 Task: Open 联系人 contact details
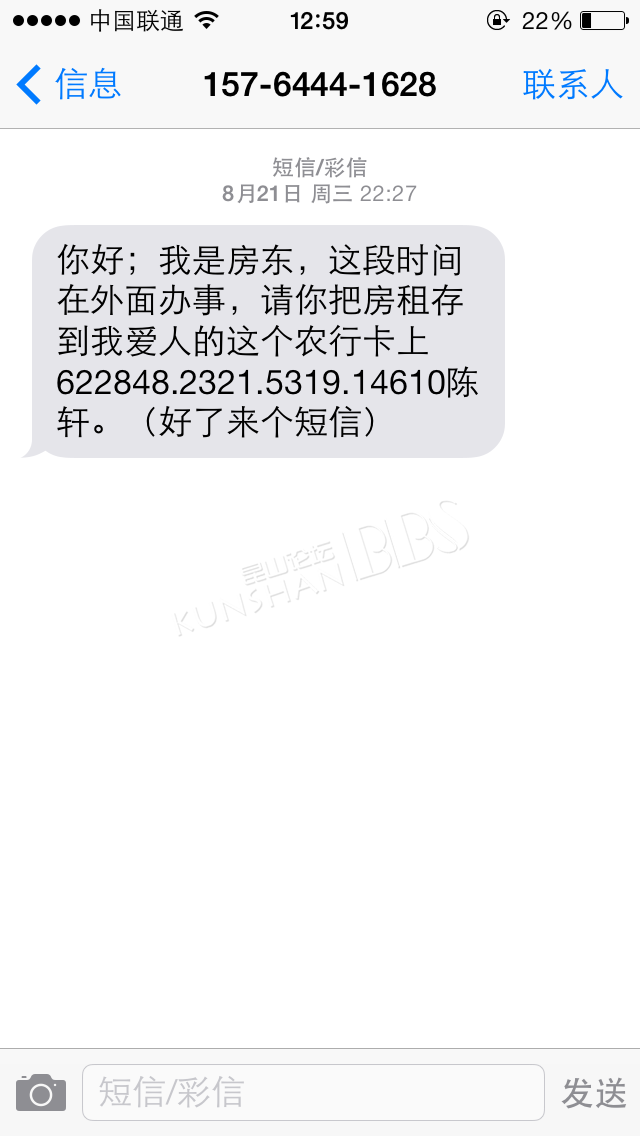pos(573,85)
